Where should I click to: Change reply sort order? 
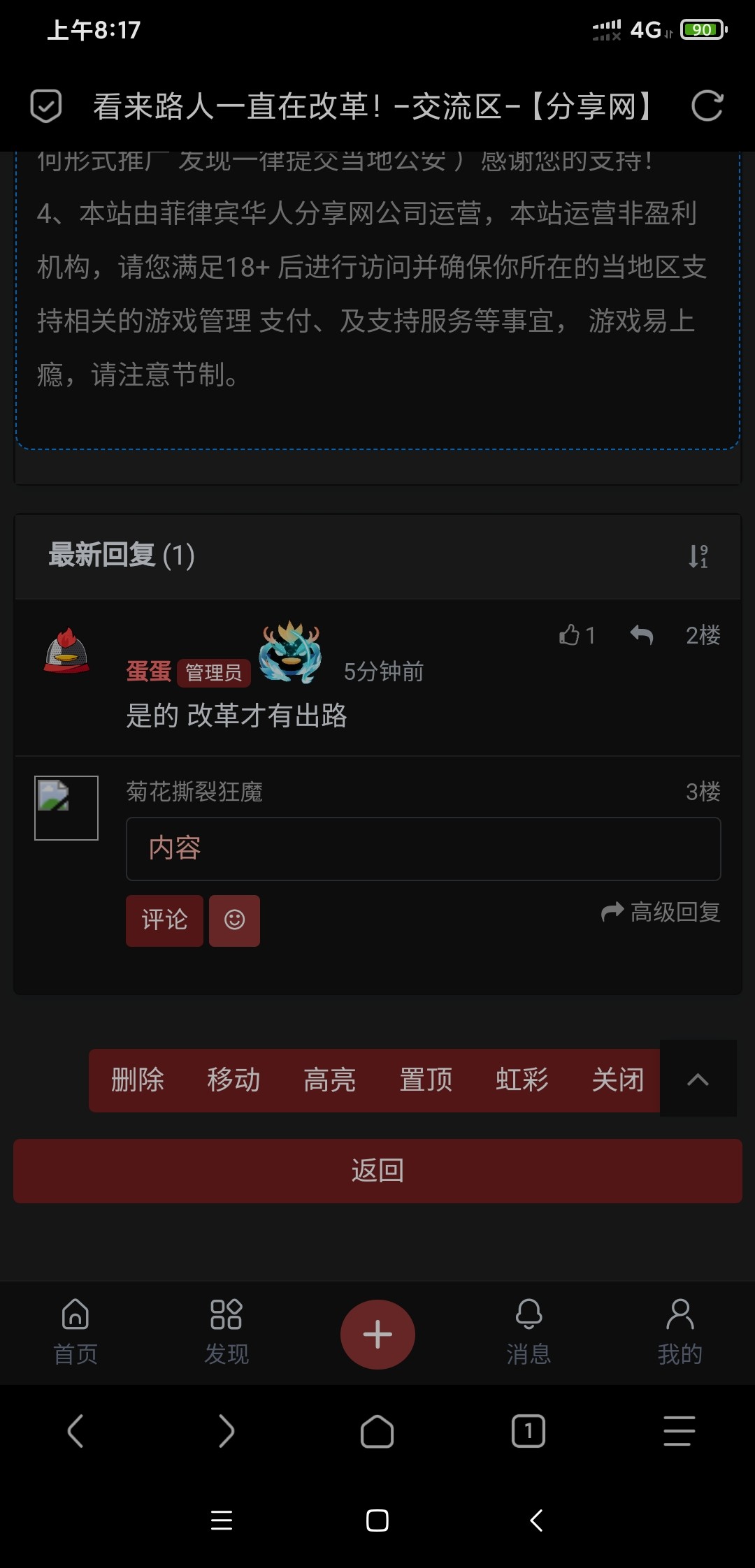click(x=698, y=556)
